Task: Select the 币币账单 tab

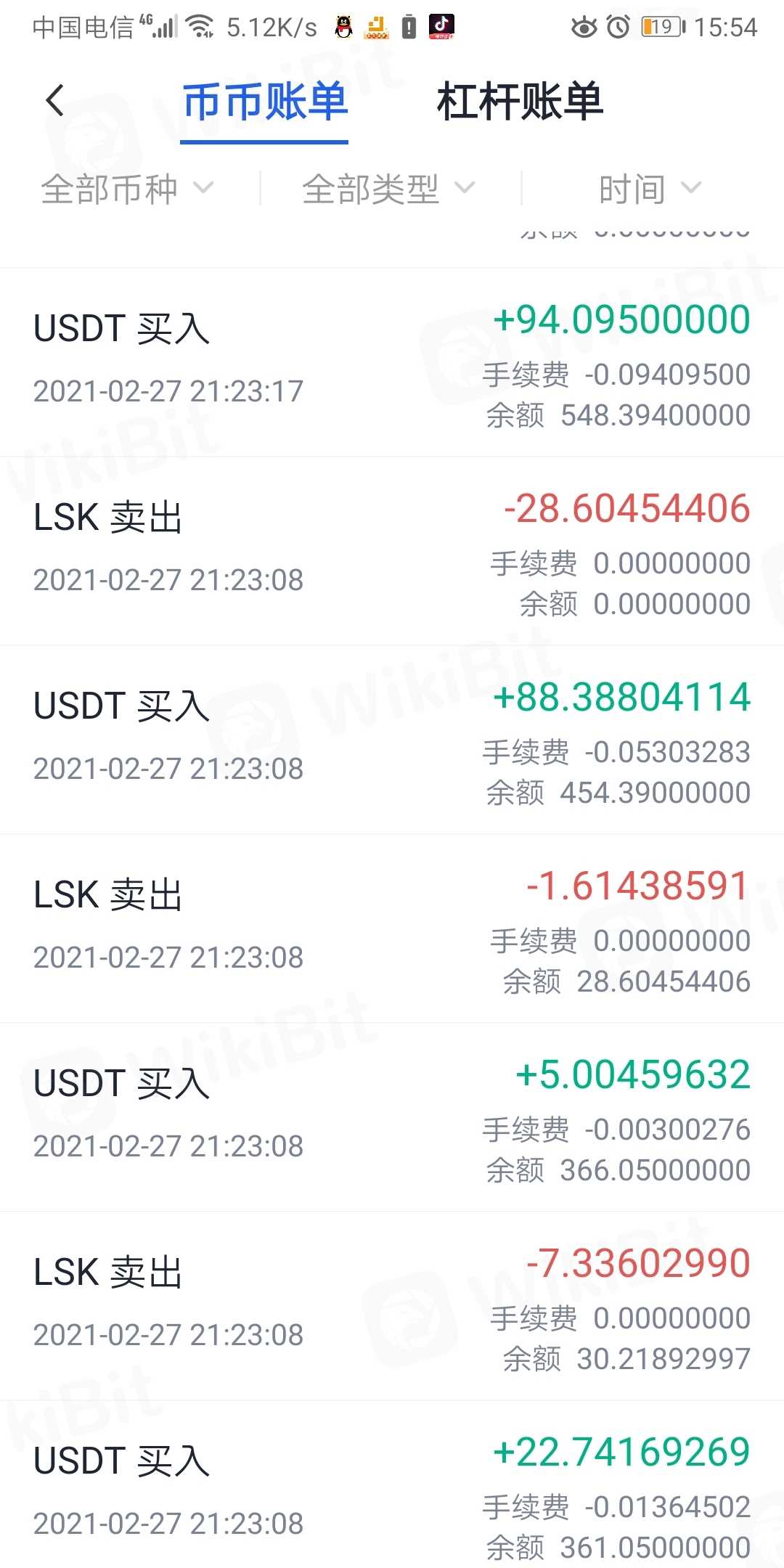Action: click(265, 102)
